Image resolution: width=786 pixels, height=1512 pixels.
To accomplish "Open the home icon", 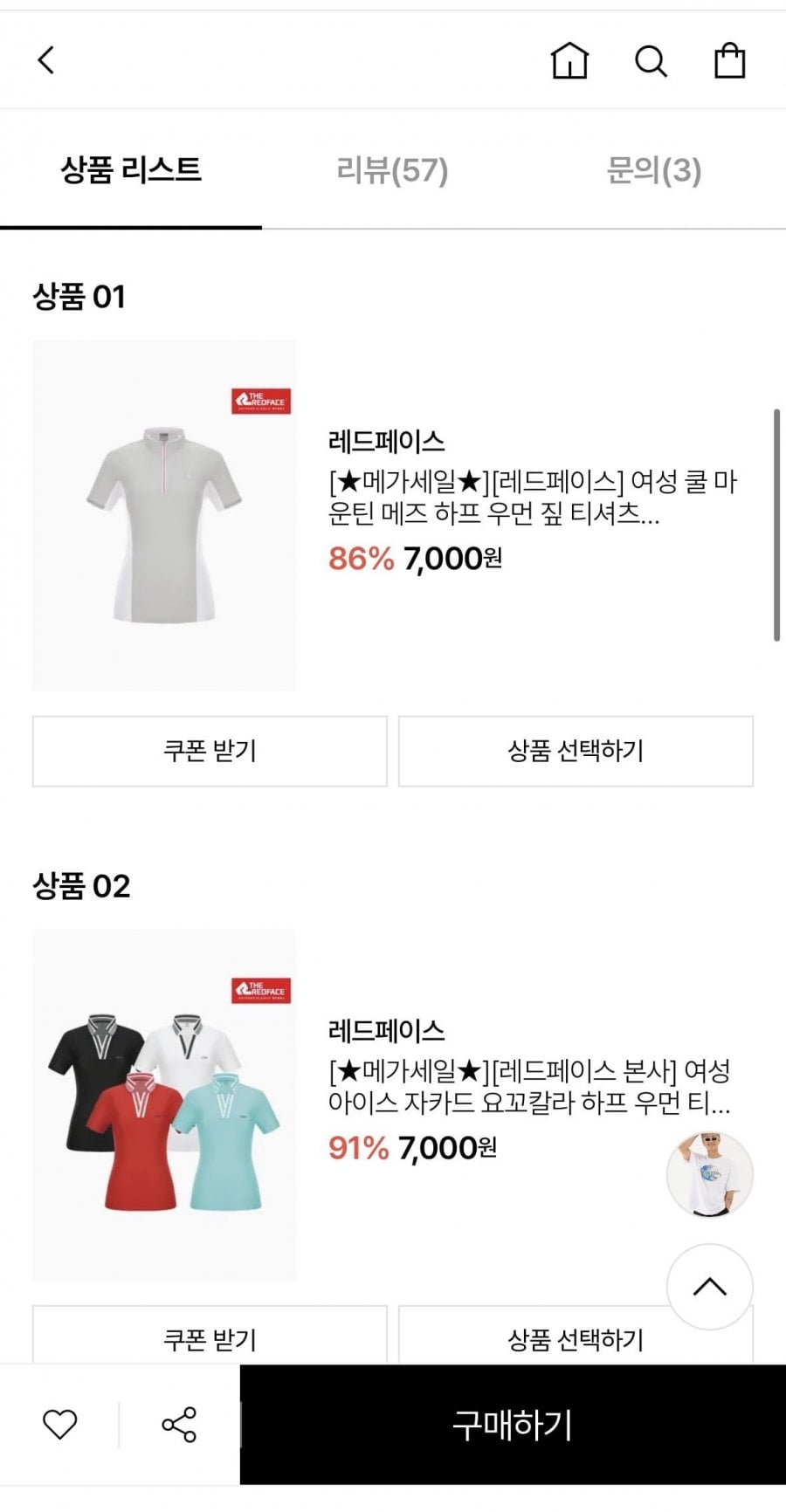I will click(569, 61).
